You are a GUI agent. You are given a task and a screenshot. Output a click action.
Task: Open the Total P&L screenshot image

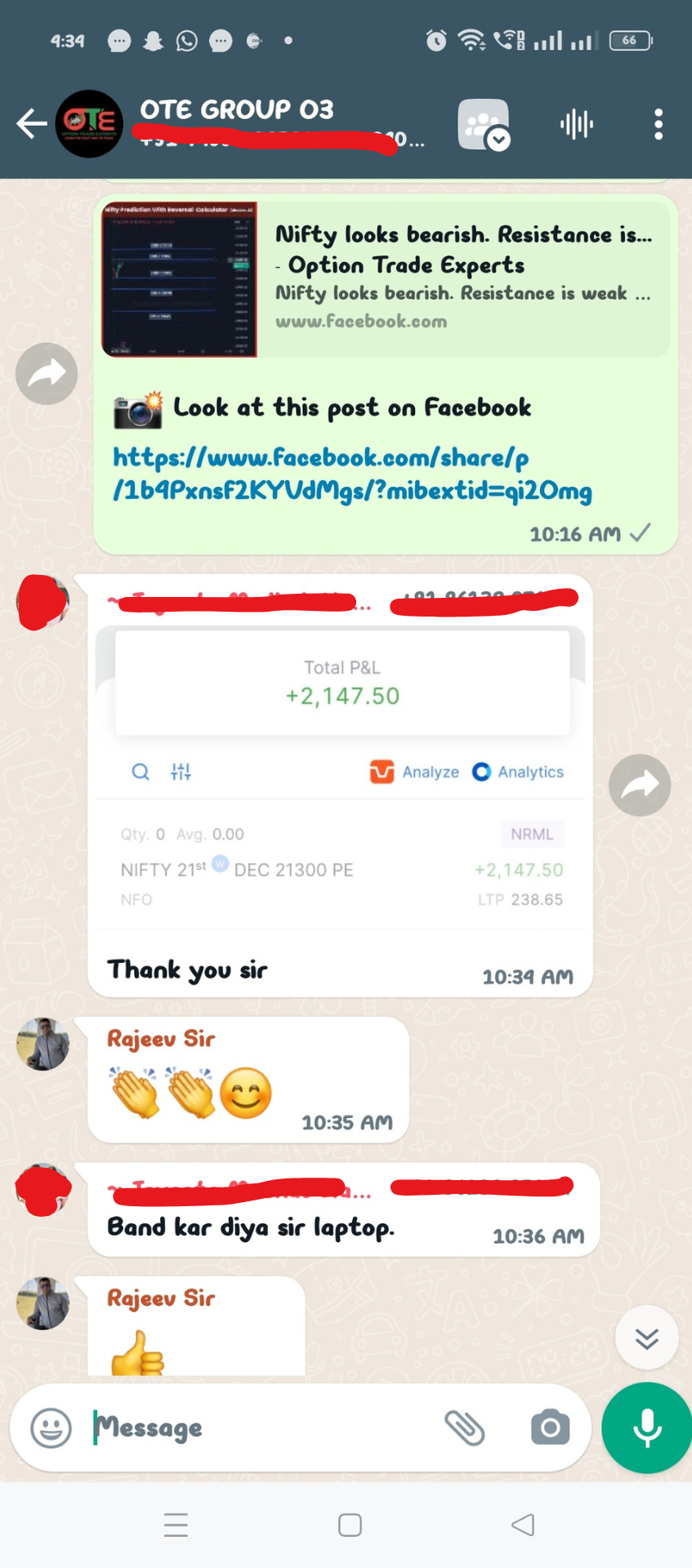tap(341, 776)
